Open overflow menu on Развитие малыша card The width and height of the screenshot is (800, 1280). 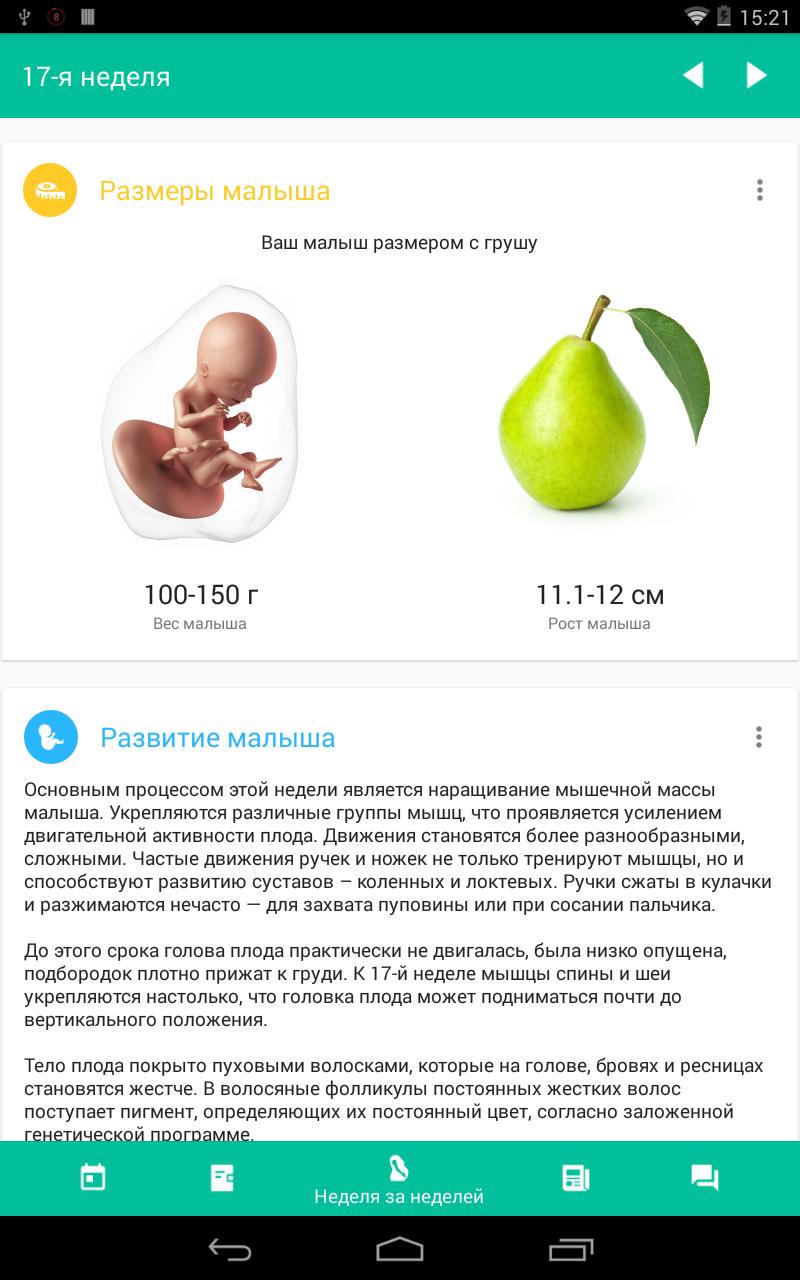pos(759,738)
